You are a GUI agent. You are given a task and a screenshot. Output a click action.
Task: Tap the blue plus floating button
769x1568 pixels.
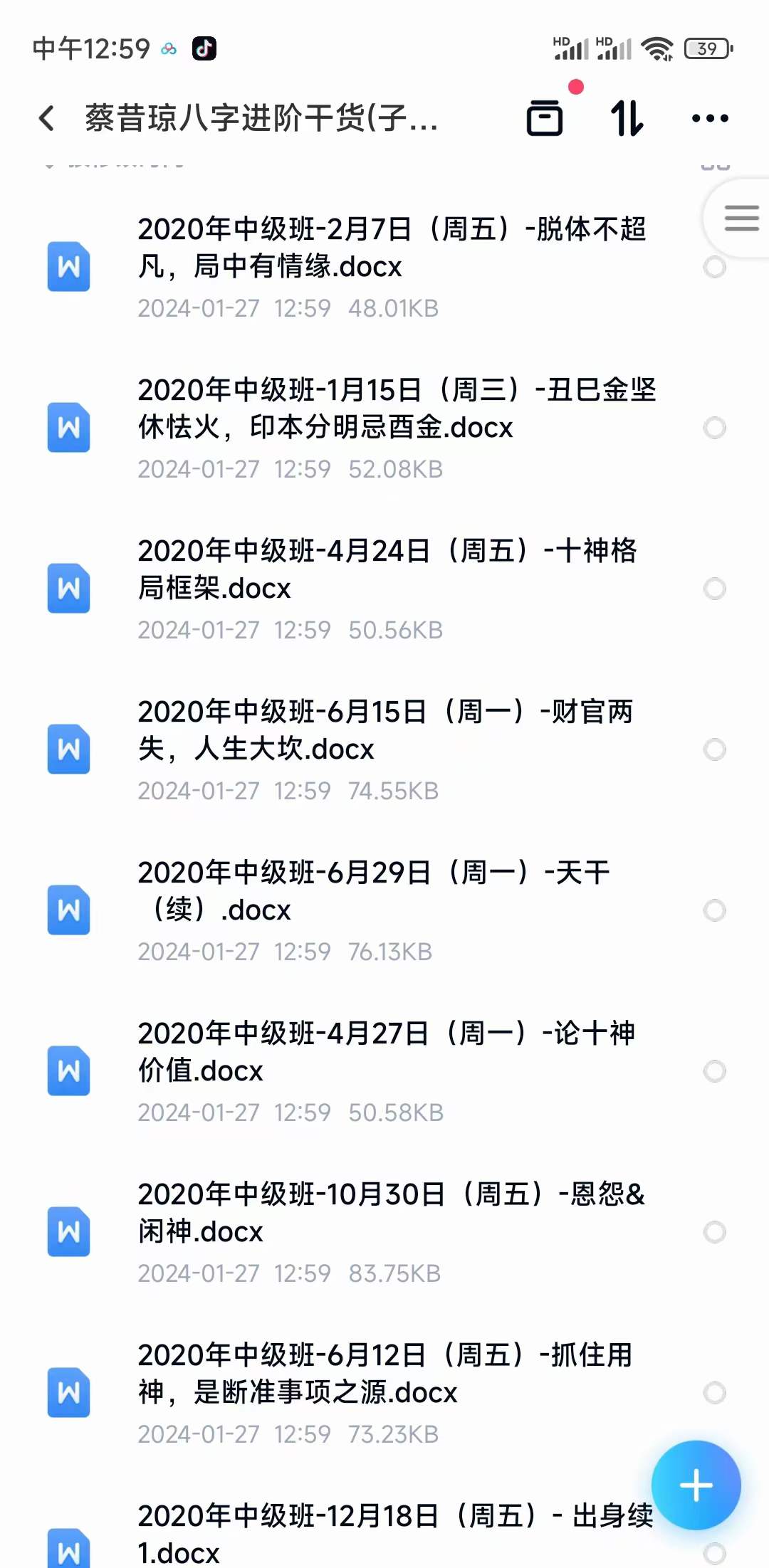tap(696, 1485)
